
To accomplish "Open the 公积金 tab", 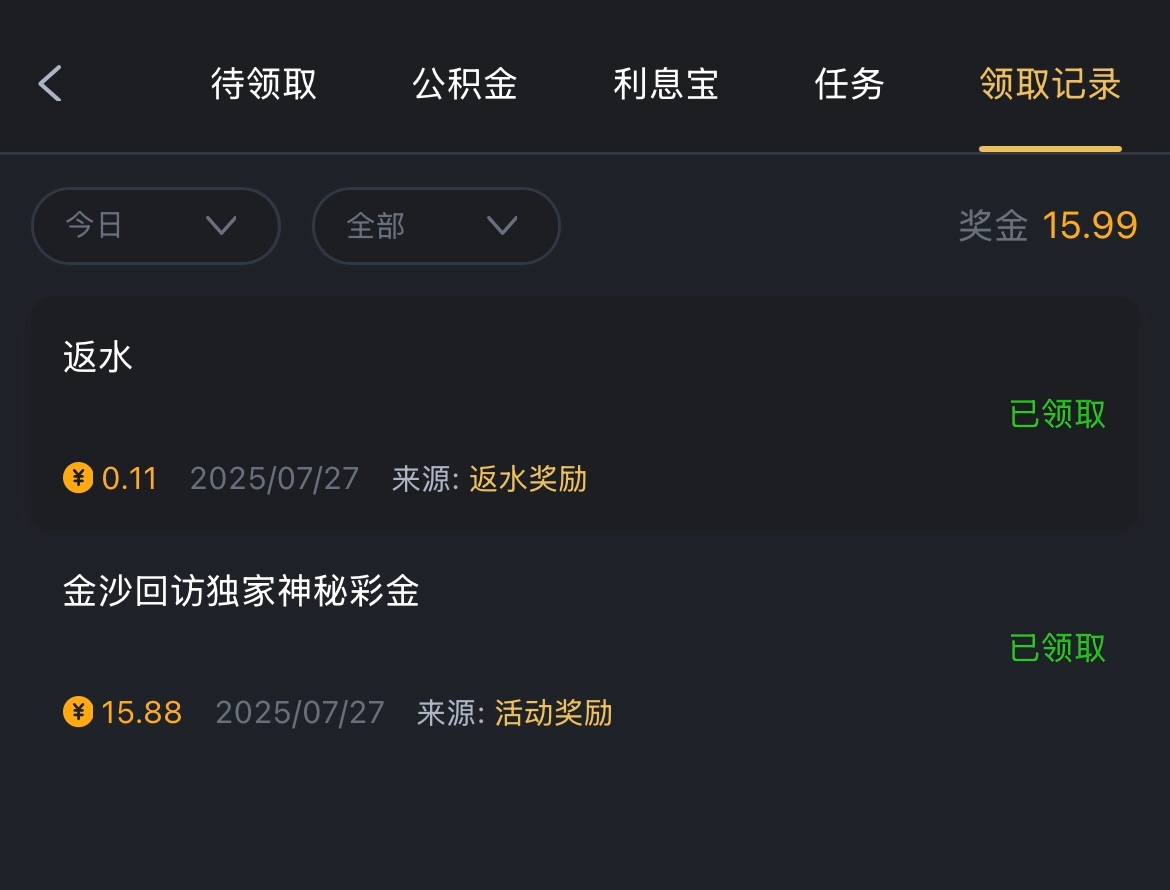I will tap(465, 84).
